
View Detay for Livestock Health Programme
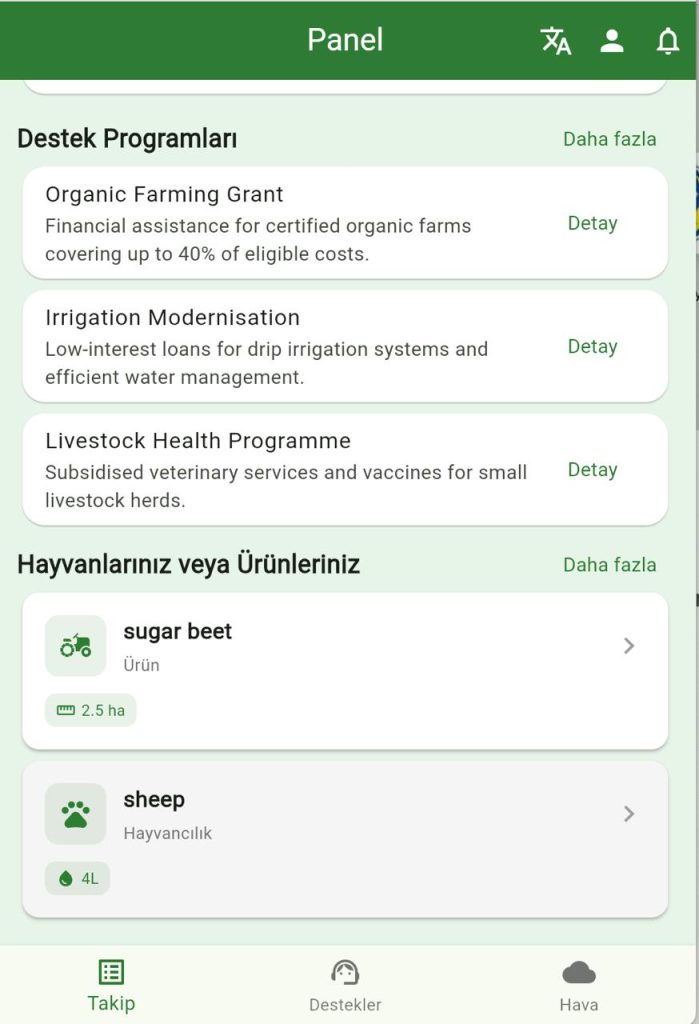pos(592,469)
